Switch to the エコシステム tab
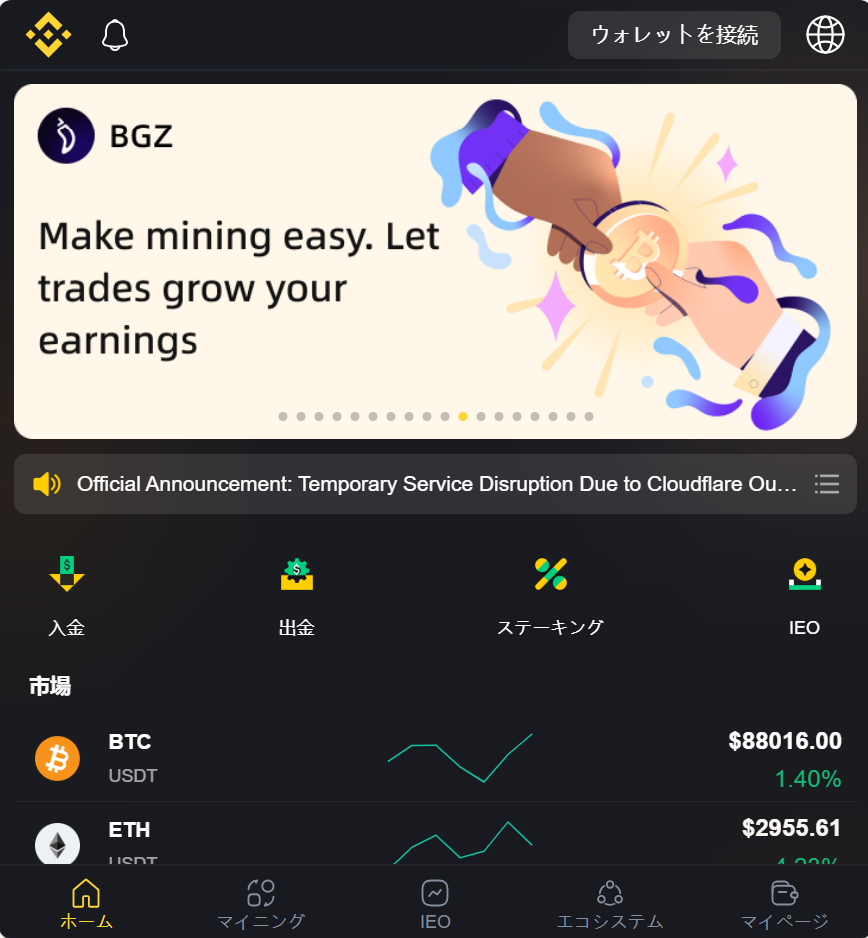This screenshot has height=938, width=868. pyautogui.click(x=609, y=903)
